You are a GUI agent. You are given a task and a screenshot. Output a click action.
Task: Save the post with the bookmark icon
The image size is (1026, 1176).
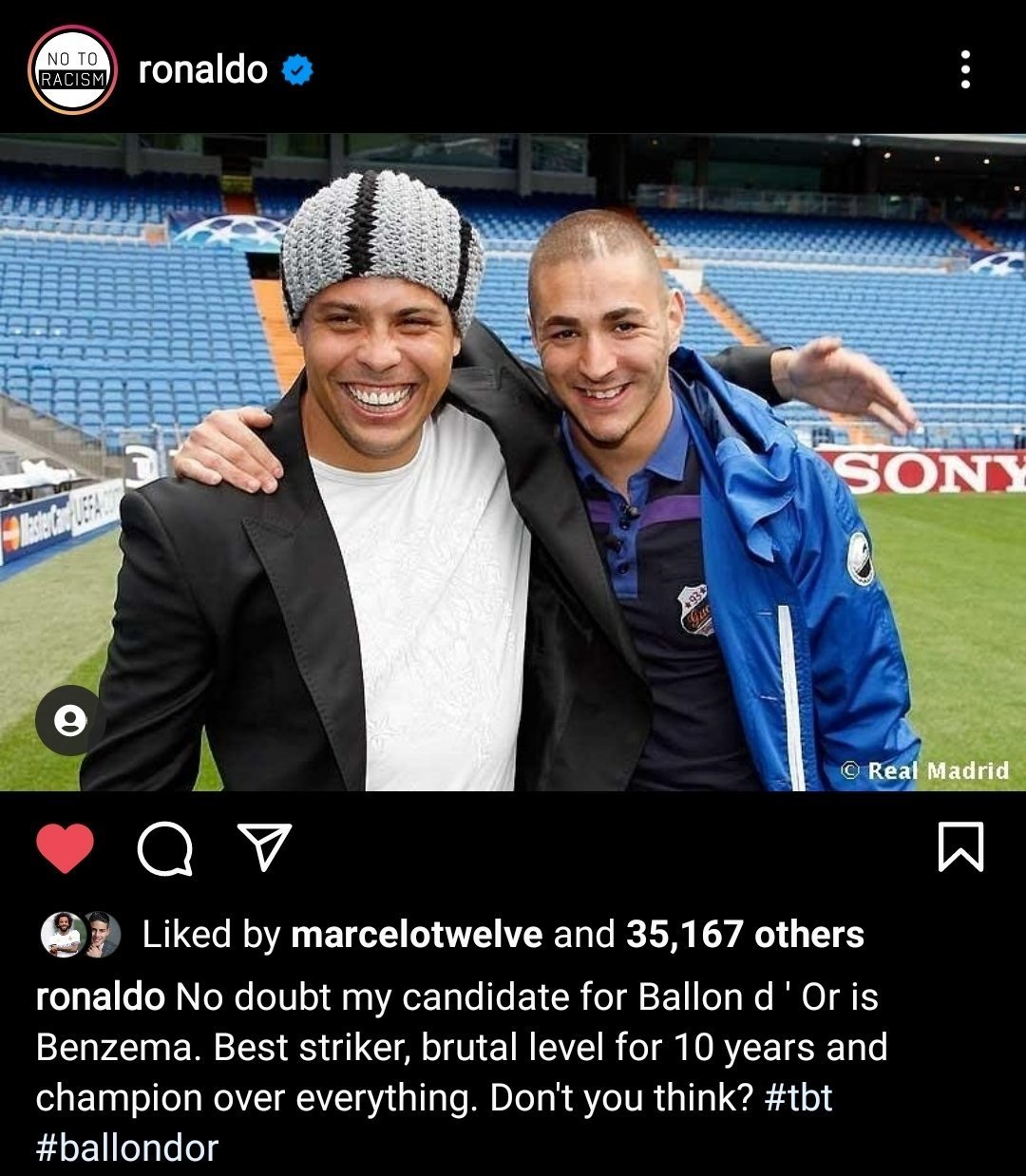[960, 847]
